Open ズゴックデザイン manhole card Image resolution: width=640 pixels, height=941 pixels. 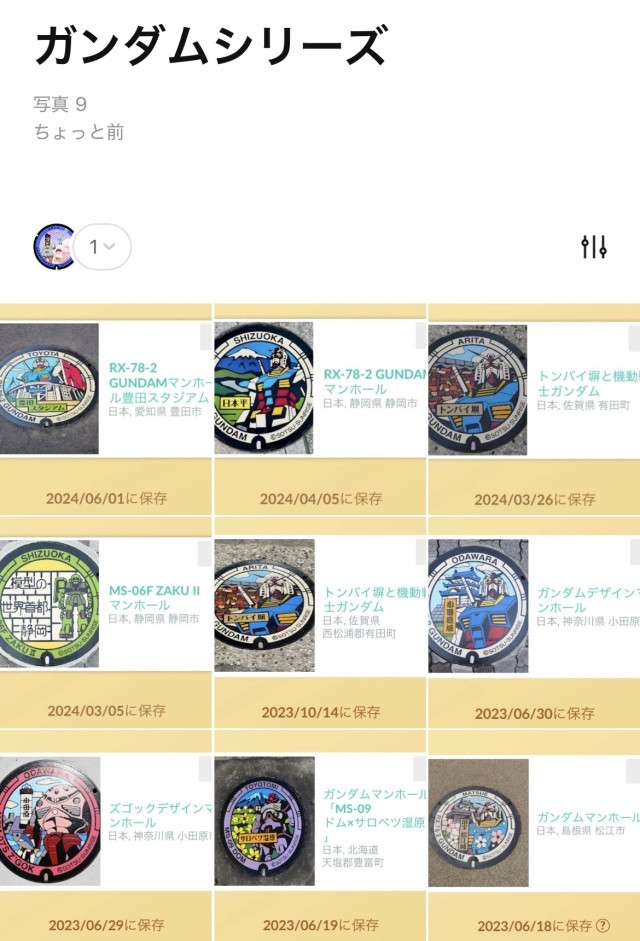[105, 820]
